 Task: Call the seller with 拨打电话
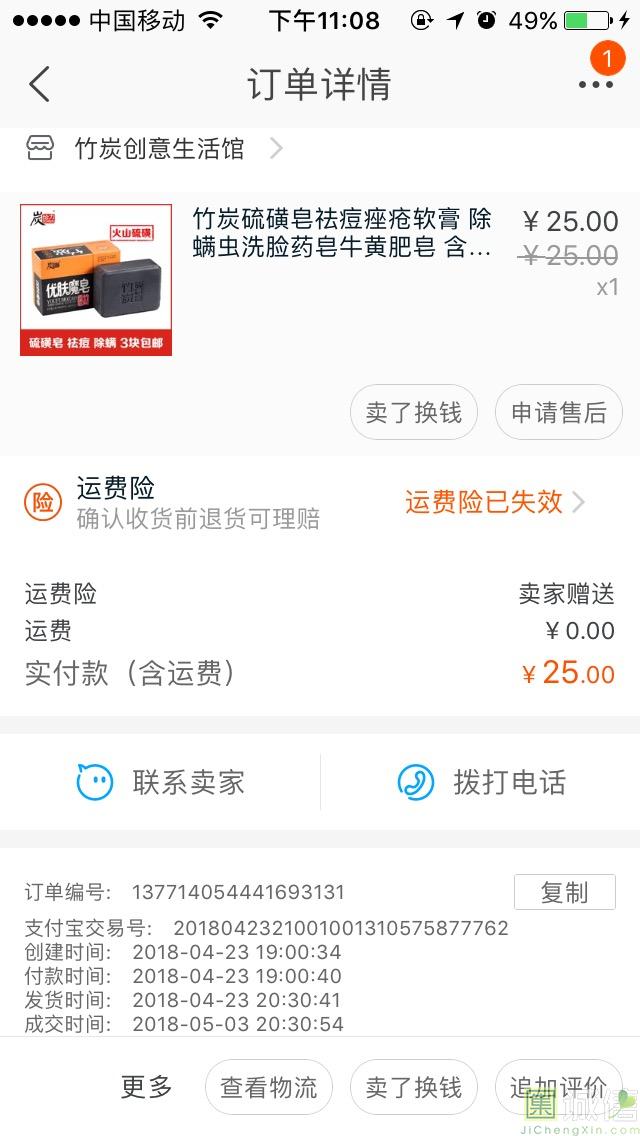click(481, 782)
